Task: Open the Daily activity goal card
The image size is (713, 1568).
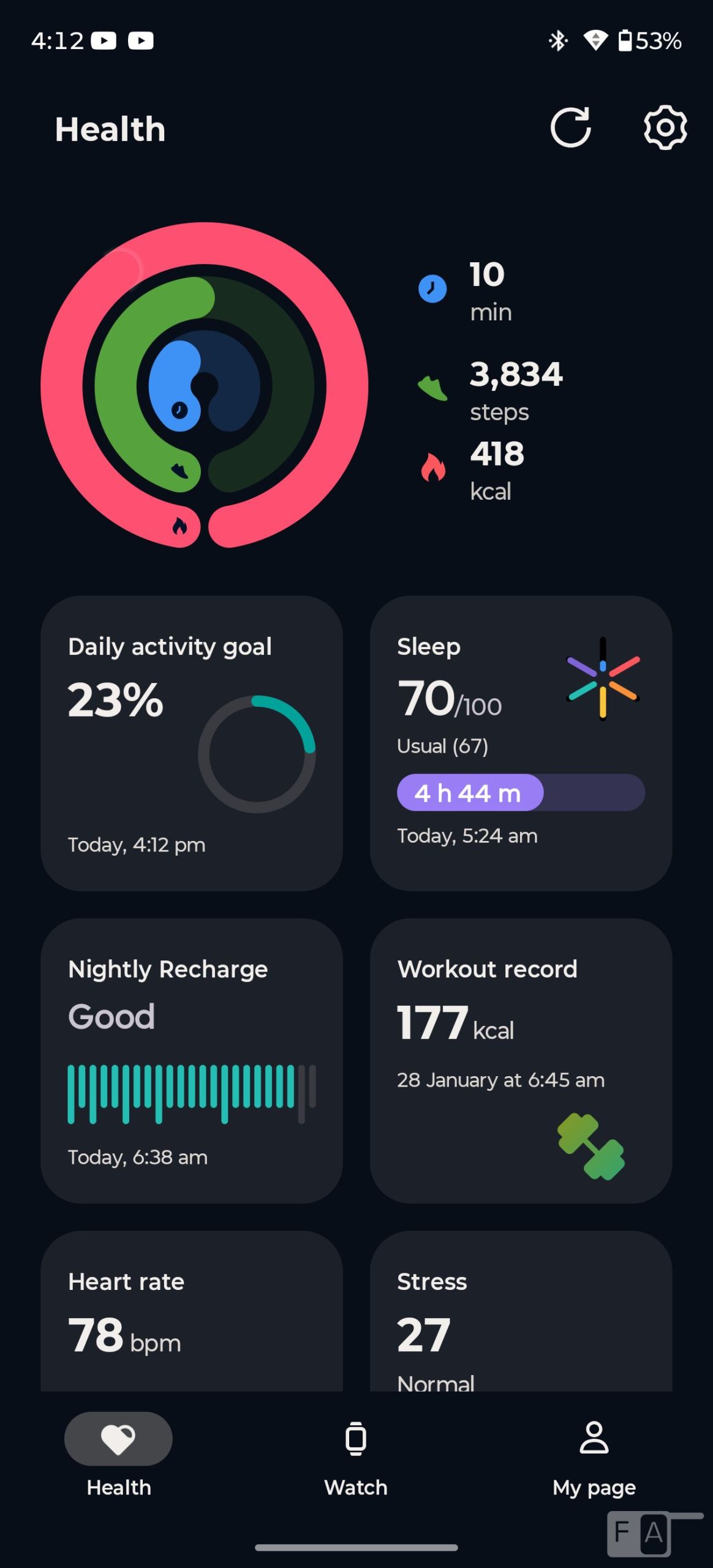Action: click(192, 742)
